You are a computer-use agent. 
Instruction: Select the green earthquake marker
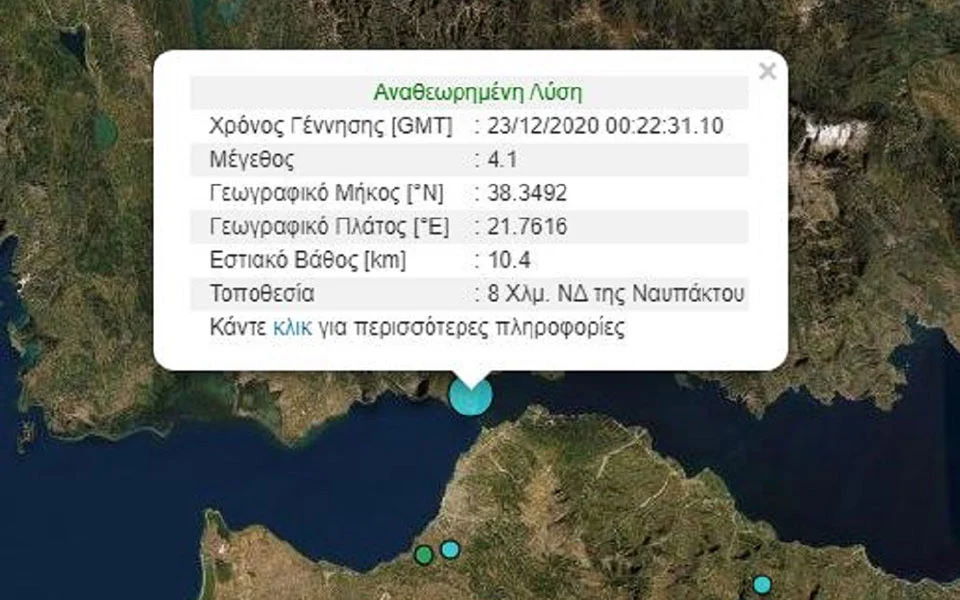[x=424, y=554]
